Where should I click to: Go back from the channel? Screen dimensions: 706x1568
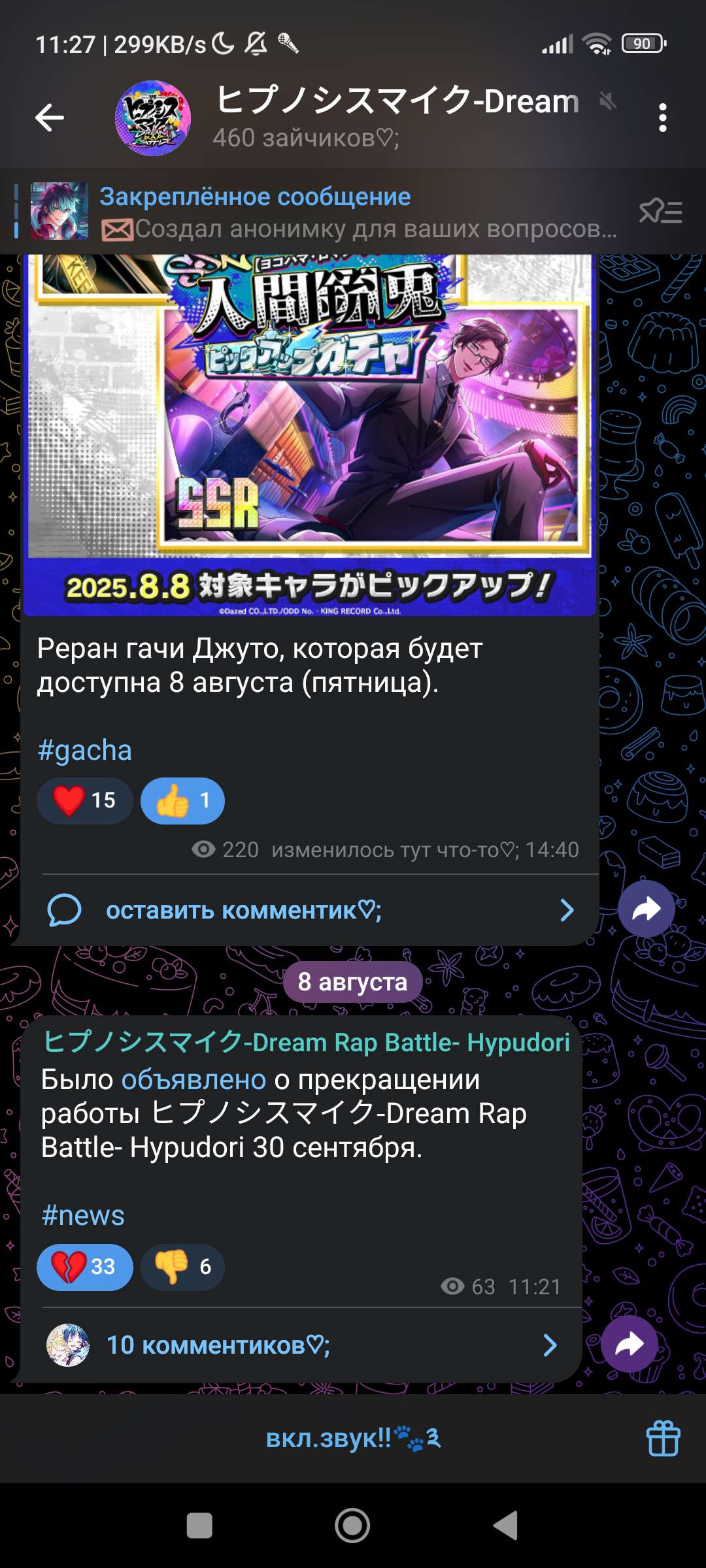point(50,118)
